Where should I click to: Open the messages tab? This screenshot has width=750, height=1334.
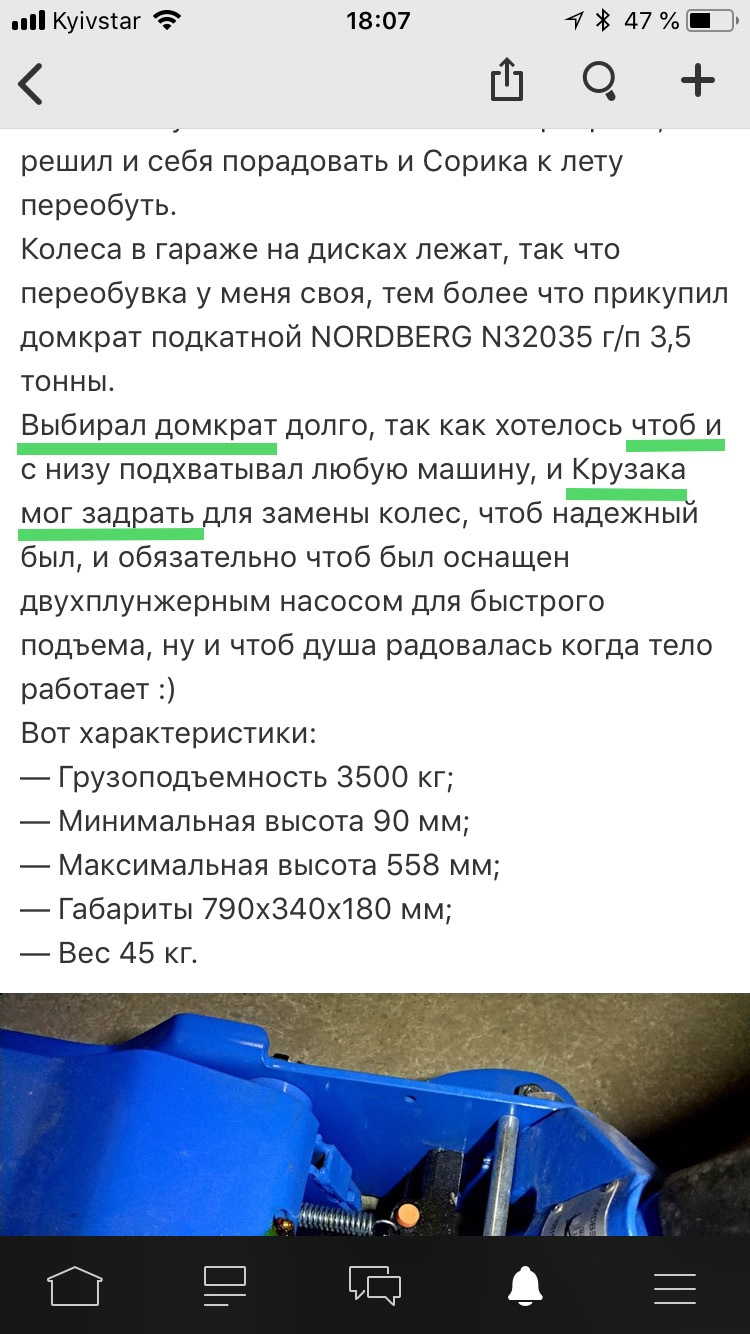pyautogui.click(x=375, y=1285)
